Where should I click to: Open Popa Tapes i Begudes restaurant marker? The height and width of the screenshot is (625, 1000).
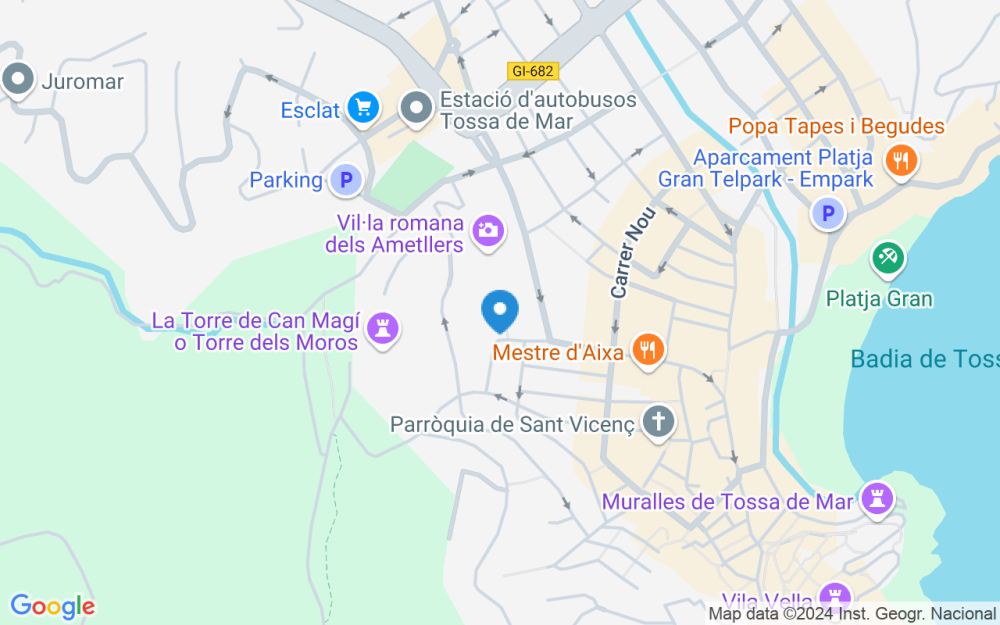(x=901, y=161)
